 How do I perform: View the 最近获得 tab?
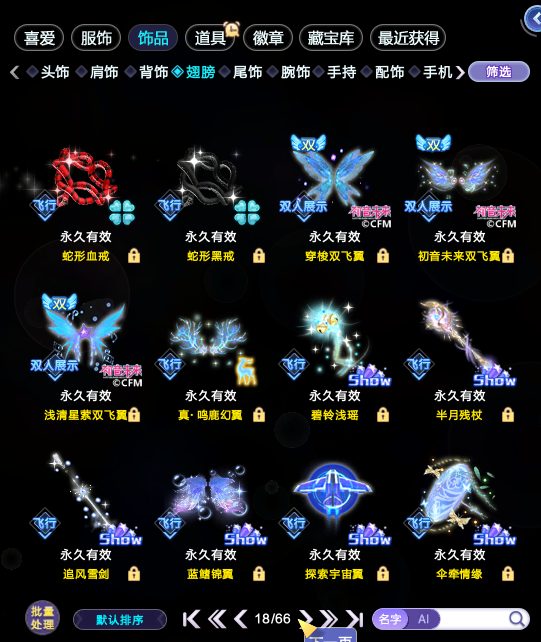point(408,38)
